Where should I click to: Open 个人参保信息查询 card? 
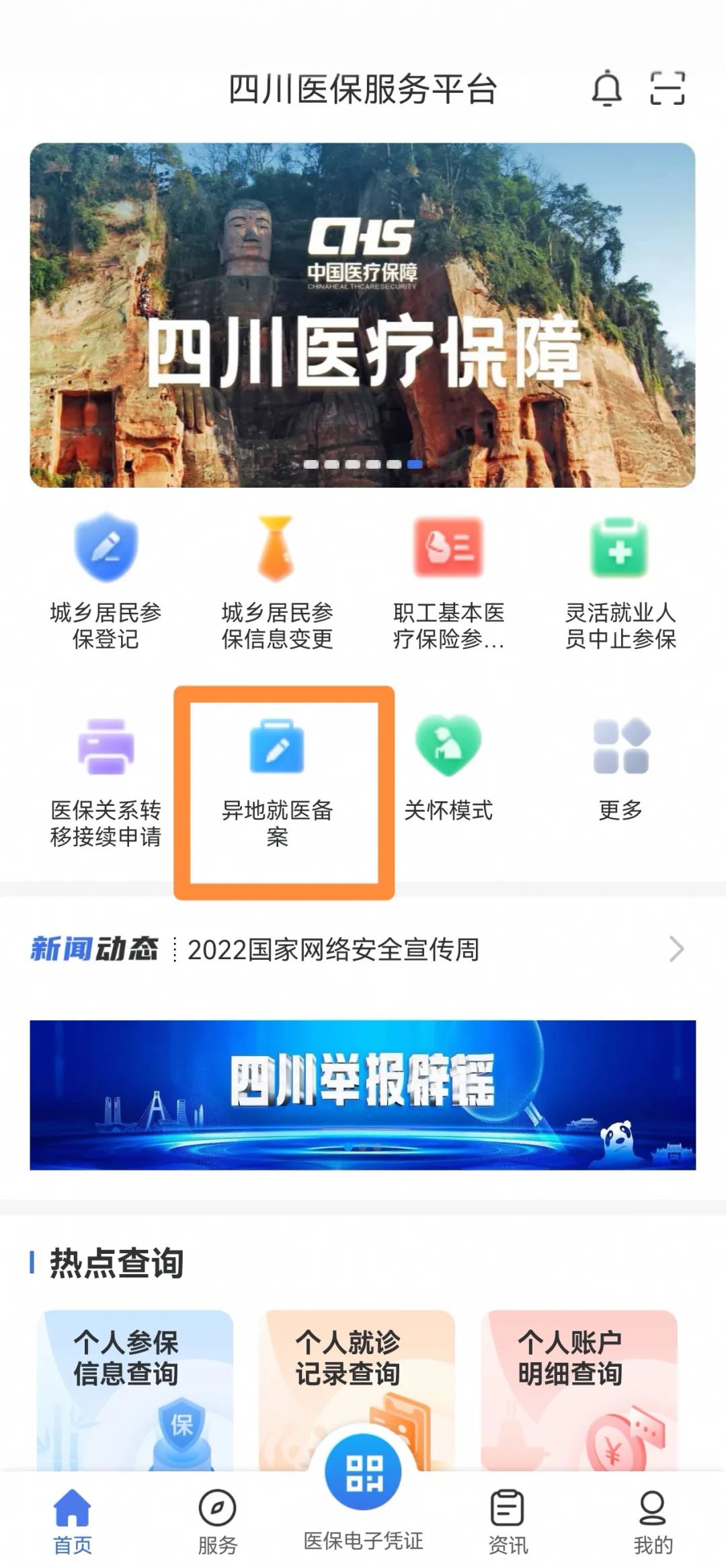135,1387
